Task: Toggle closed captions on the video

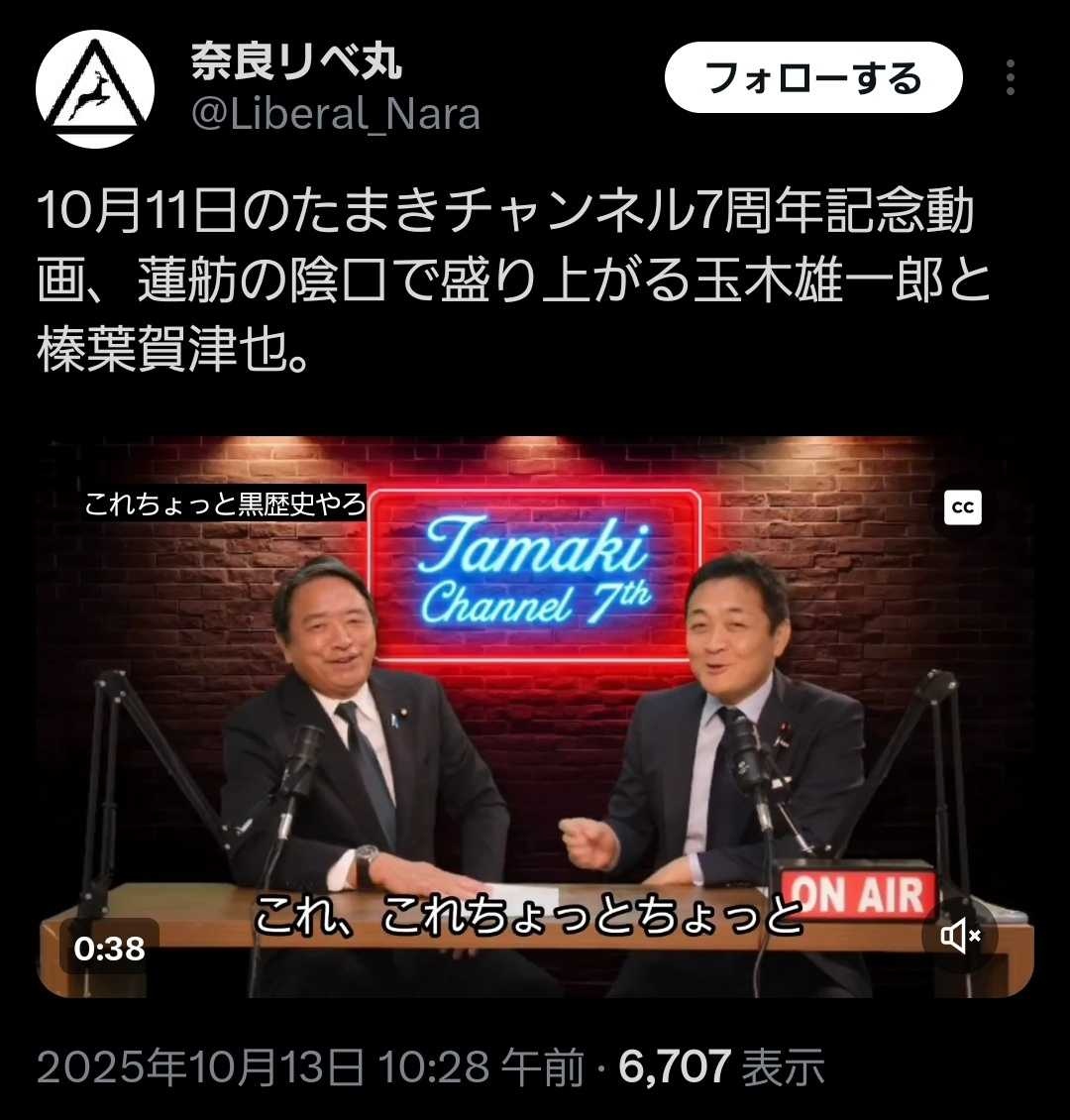Action: 962,507
